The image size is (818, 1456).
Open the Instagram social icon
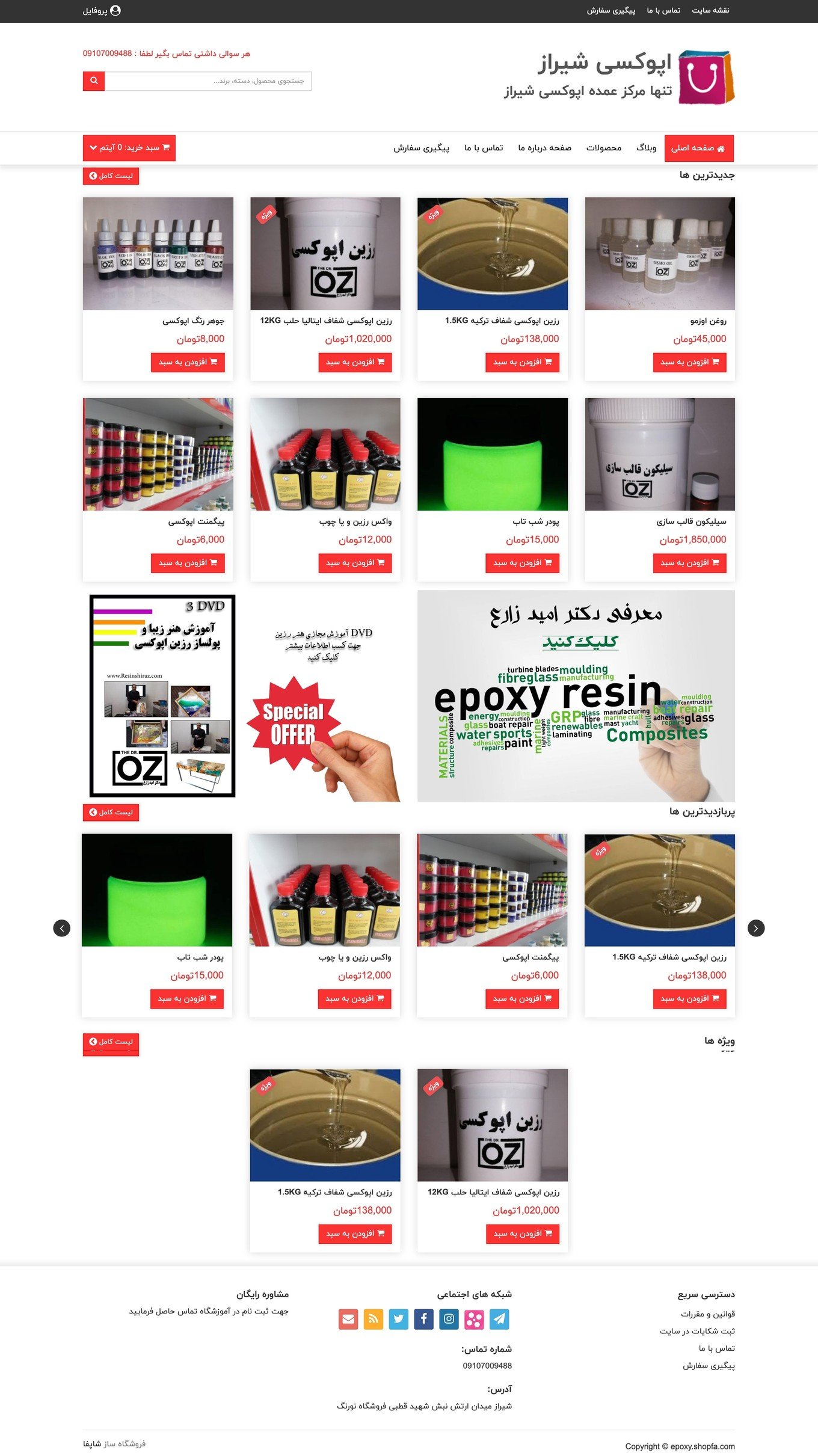[x=449, y=1319]
